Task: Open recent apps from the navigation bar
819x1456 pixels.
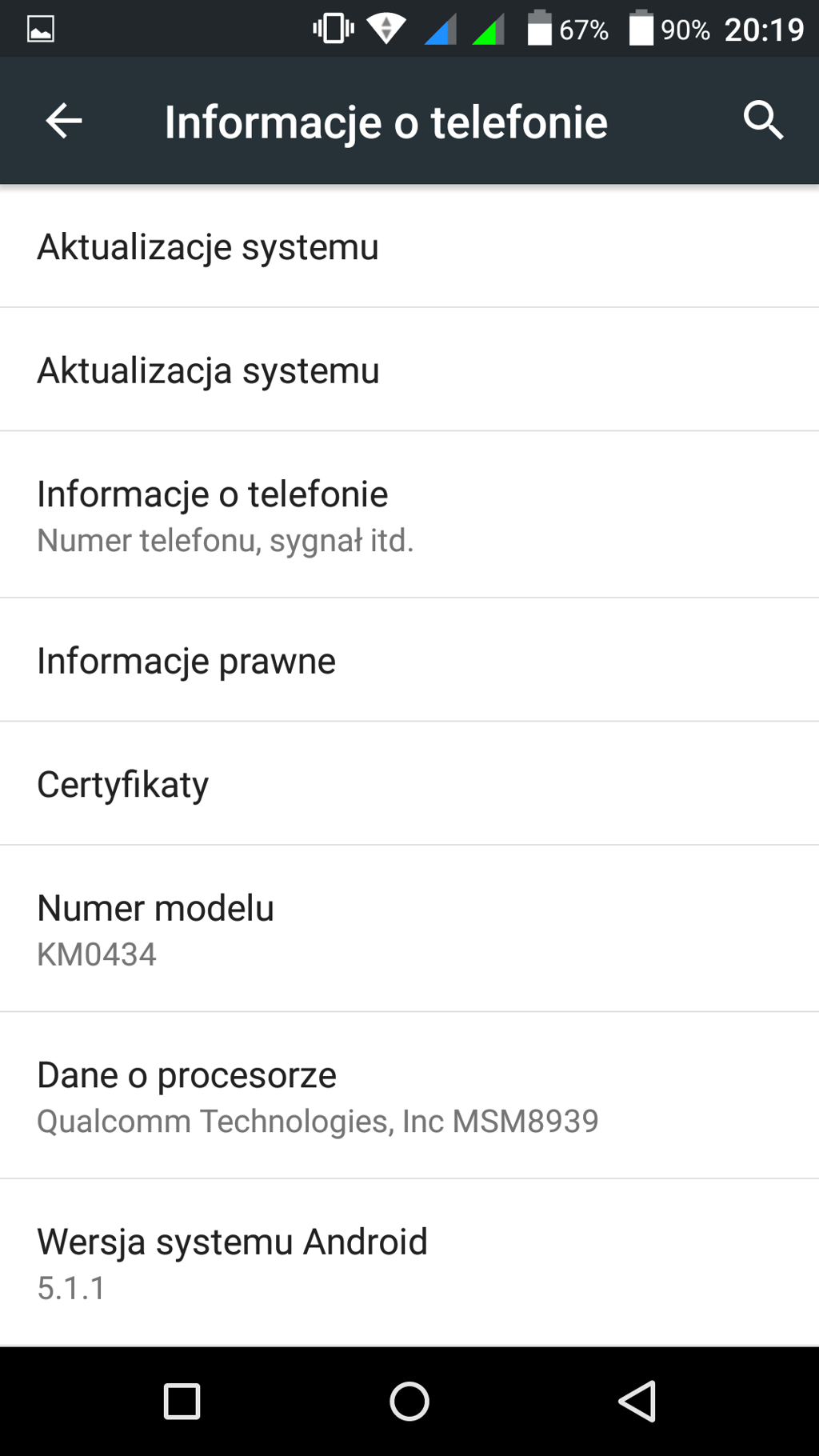Action: pyautogui.click(x=182, y=1402)
